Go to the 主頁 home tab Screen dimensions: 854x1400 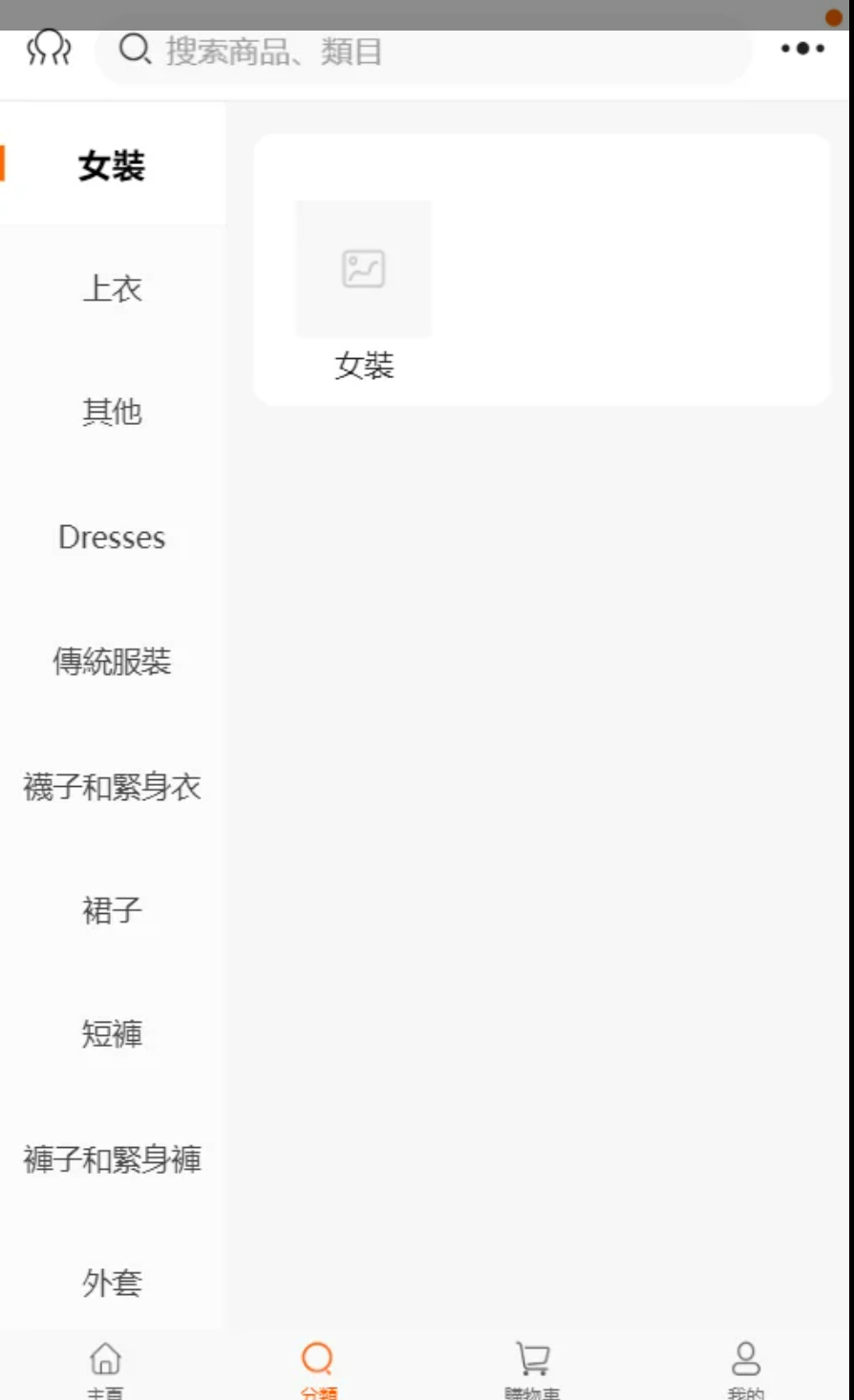(x=105, y=1368)
